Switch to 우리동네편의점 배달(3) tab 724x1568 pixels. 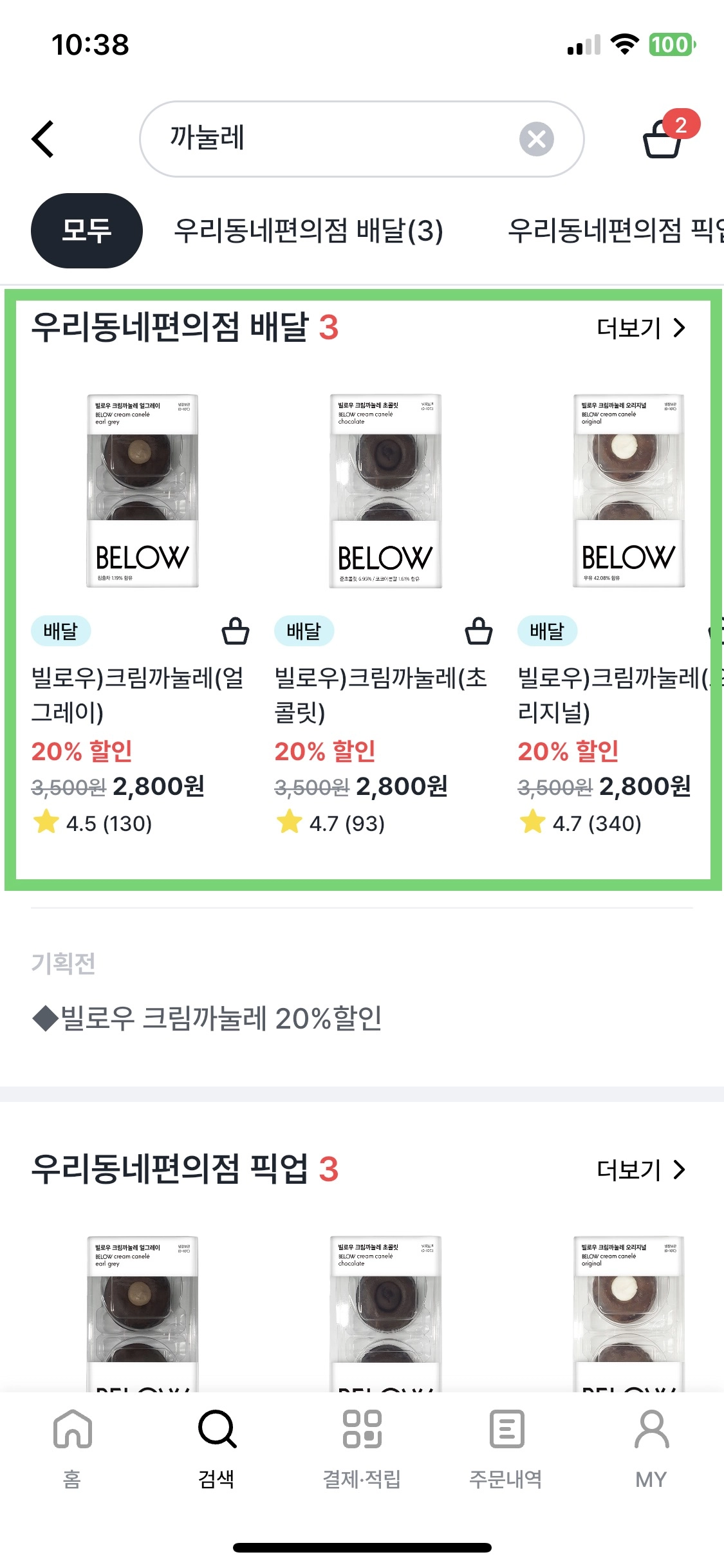[x=308, y=230]
